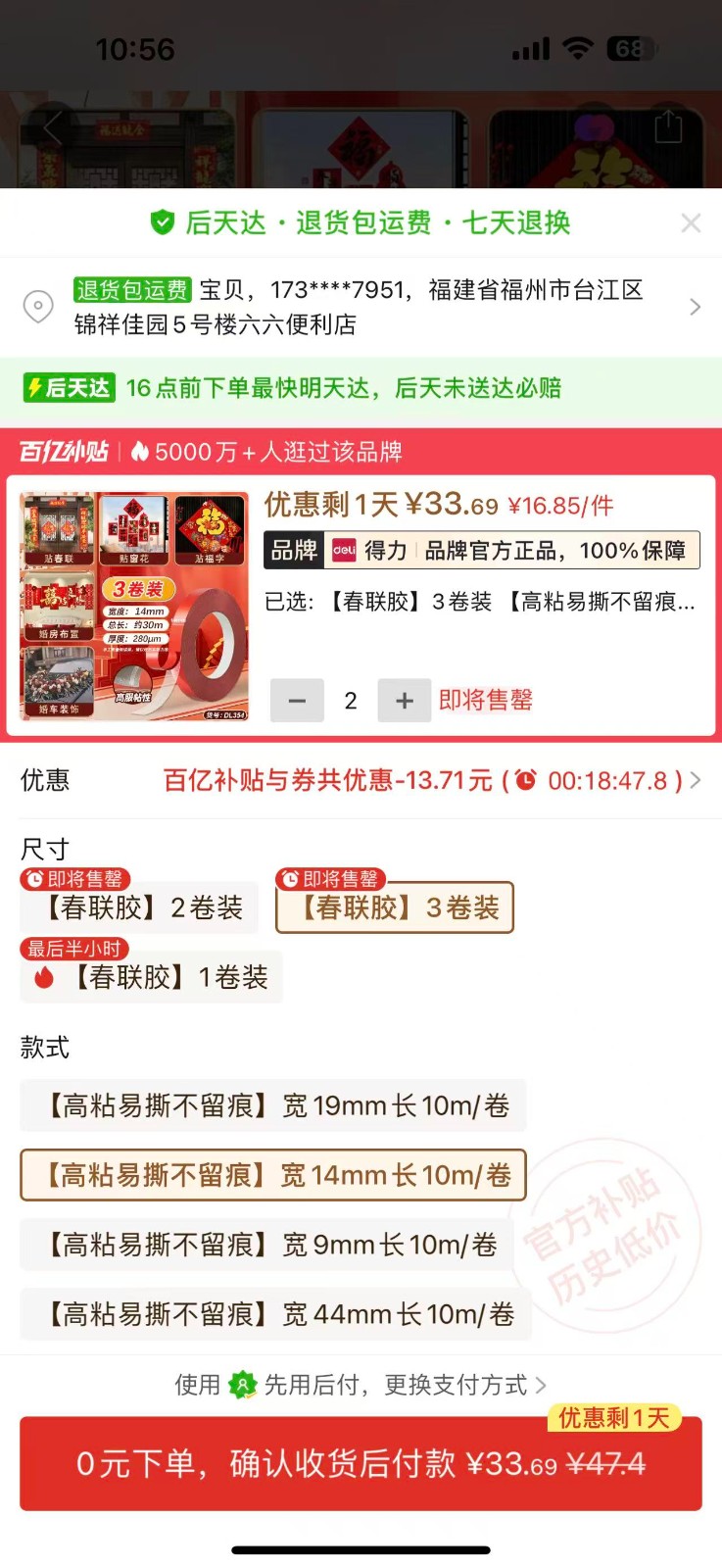Increase quantity with the plus button
Screen dimensions: 722x1568
405,701
